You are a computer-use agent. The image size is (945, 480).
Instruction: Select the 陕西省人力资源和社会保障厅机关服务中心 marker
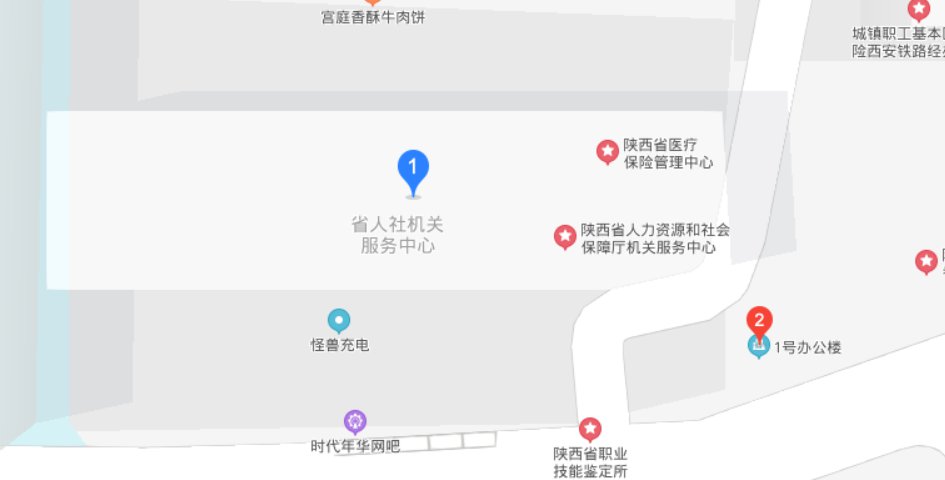pos(565,238)
